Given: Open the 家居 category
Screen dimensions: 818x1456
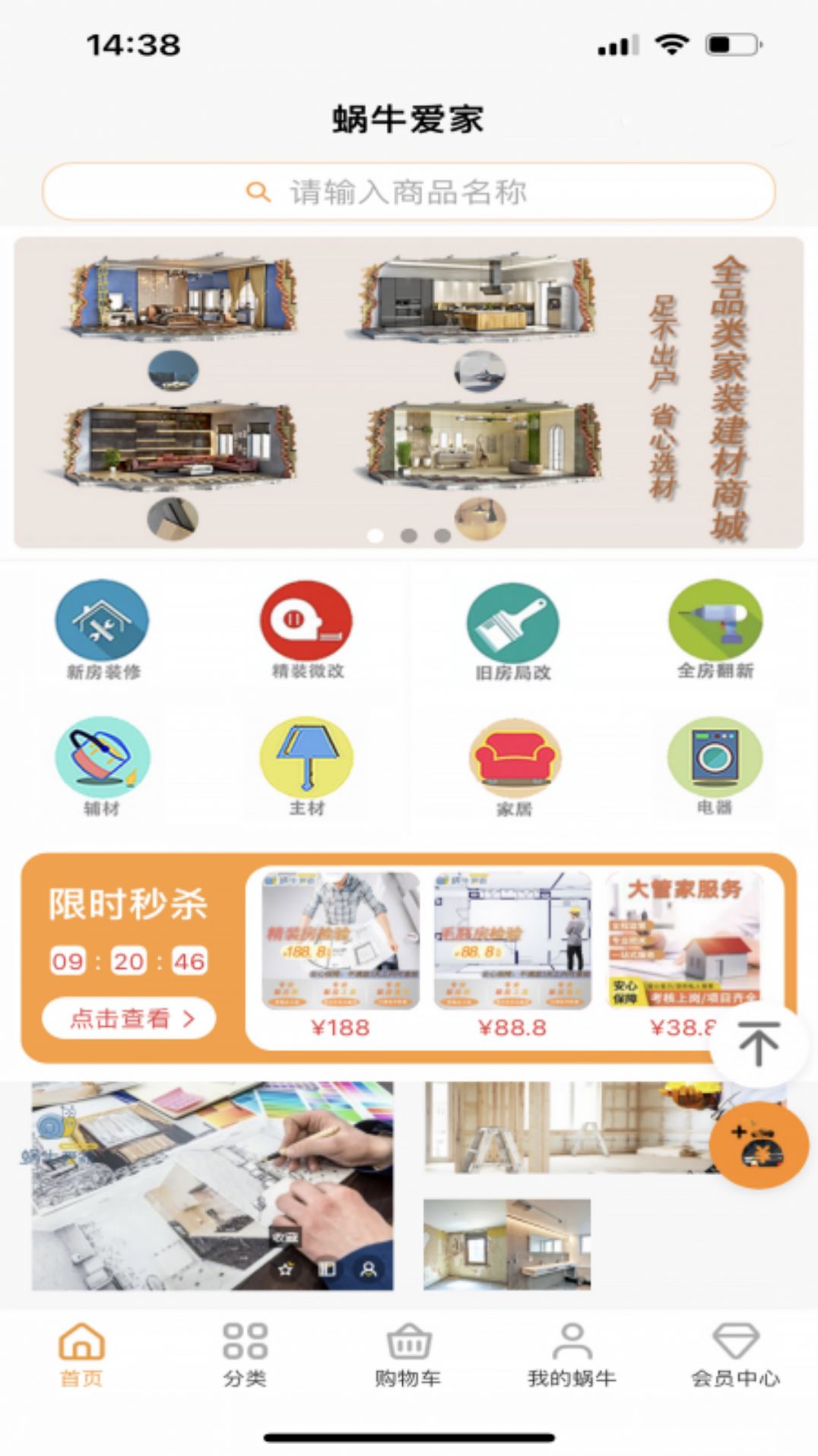Looking at the screenshot, I should [x=514, y=764].
